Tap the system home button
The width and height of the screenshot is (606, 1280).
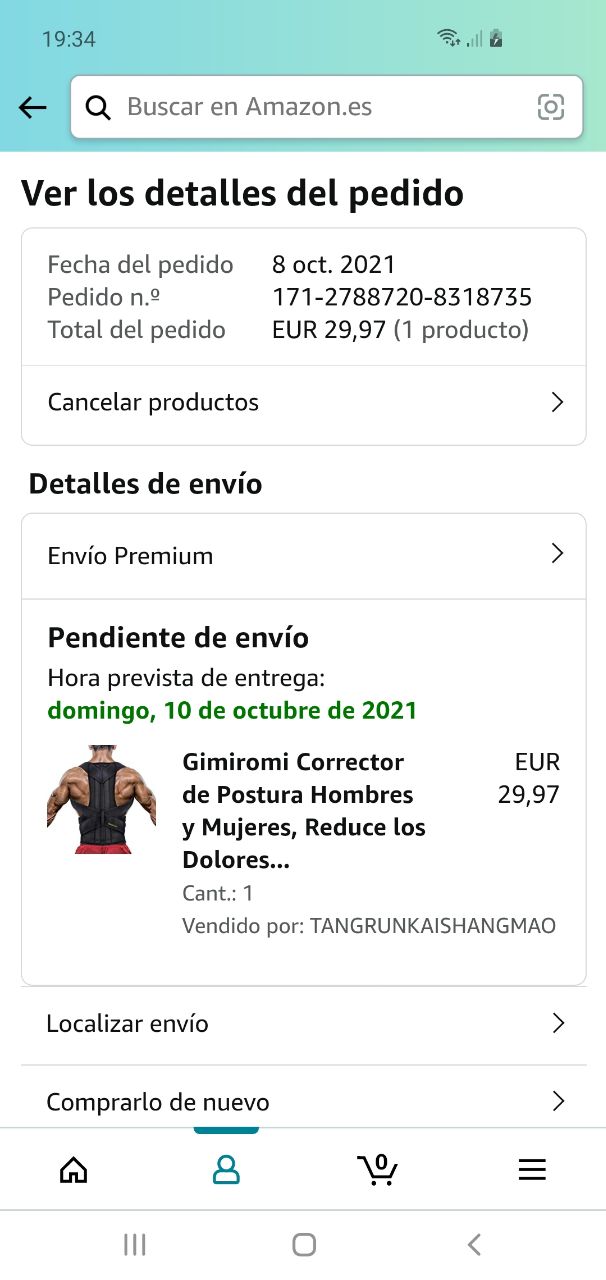click(304, 1245)
